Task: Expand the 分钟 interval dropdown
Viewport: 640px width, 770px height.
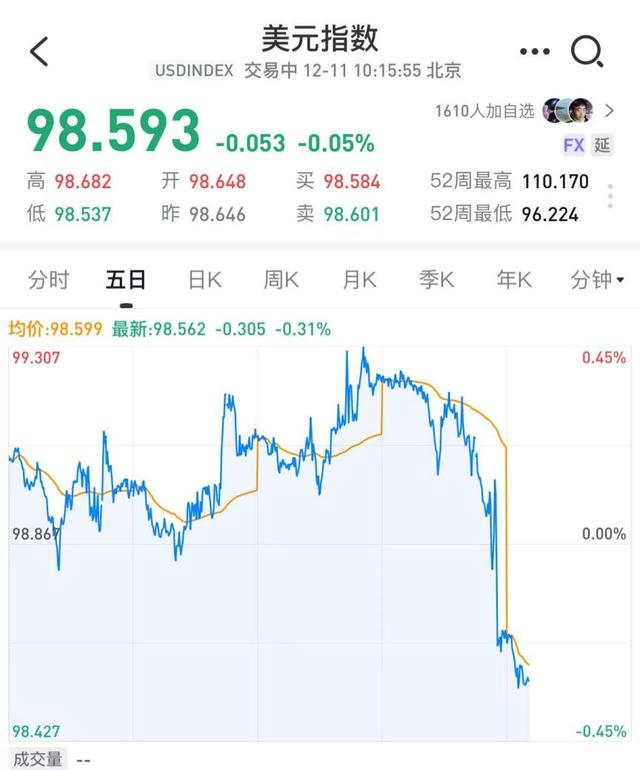Action: (597, 280)
